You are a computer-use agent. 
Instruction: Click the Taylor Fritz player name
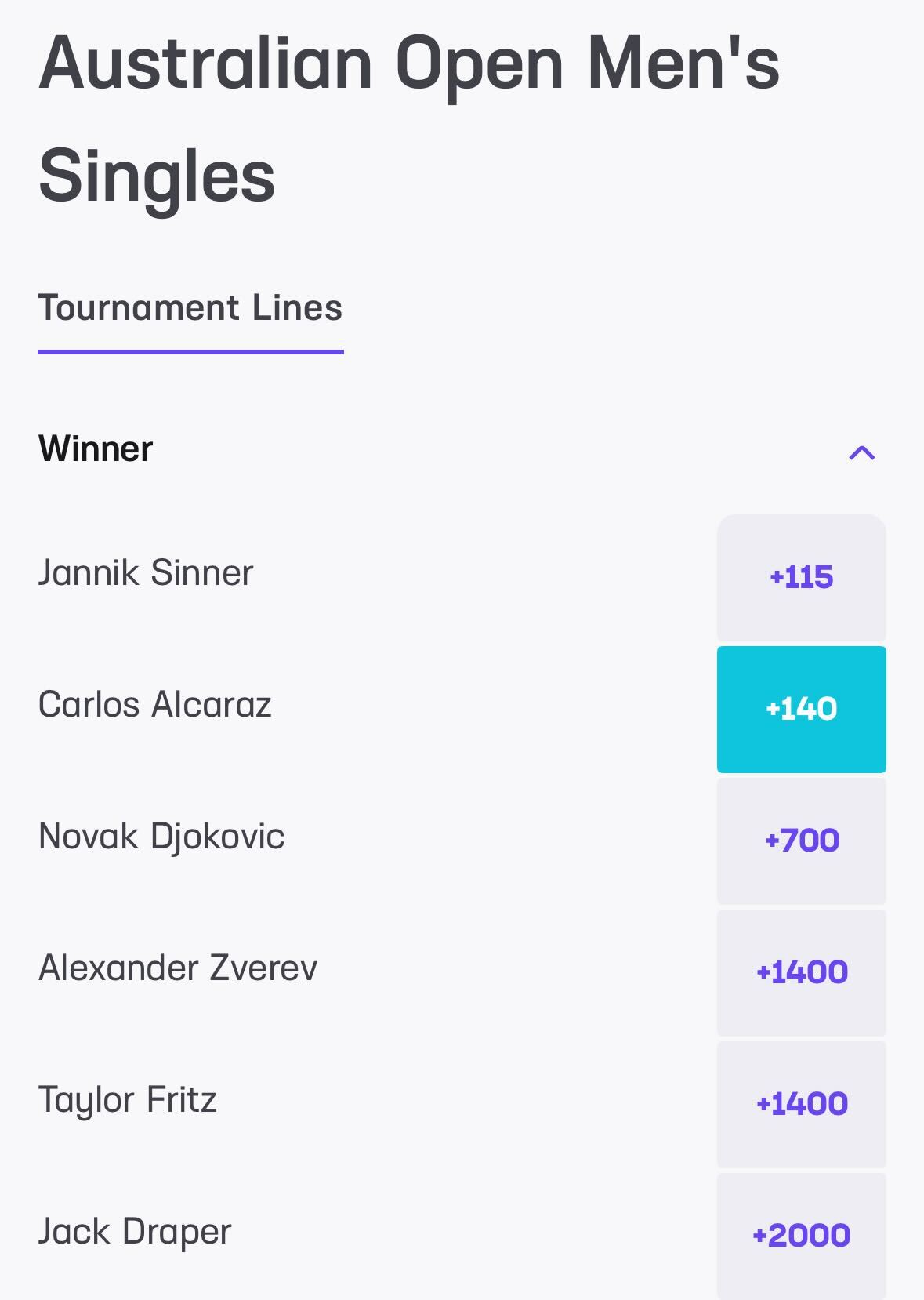click(126, 1098)
